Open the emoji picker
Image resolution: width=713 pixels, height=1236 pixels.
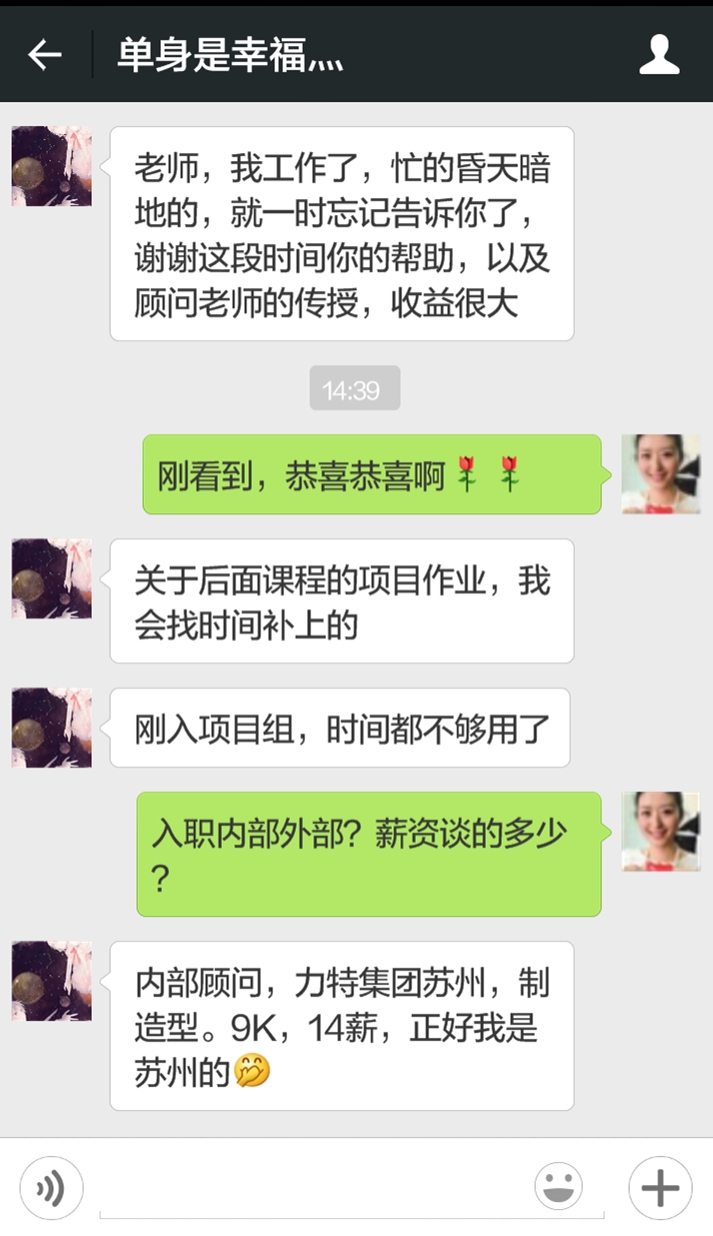(558, 1188)
